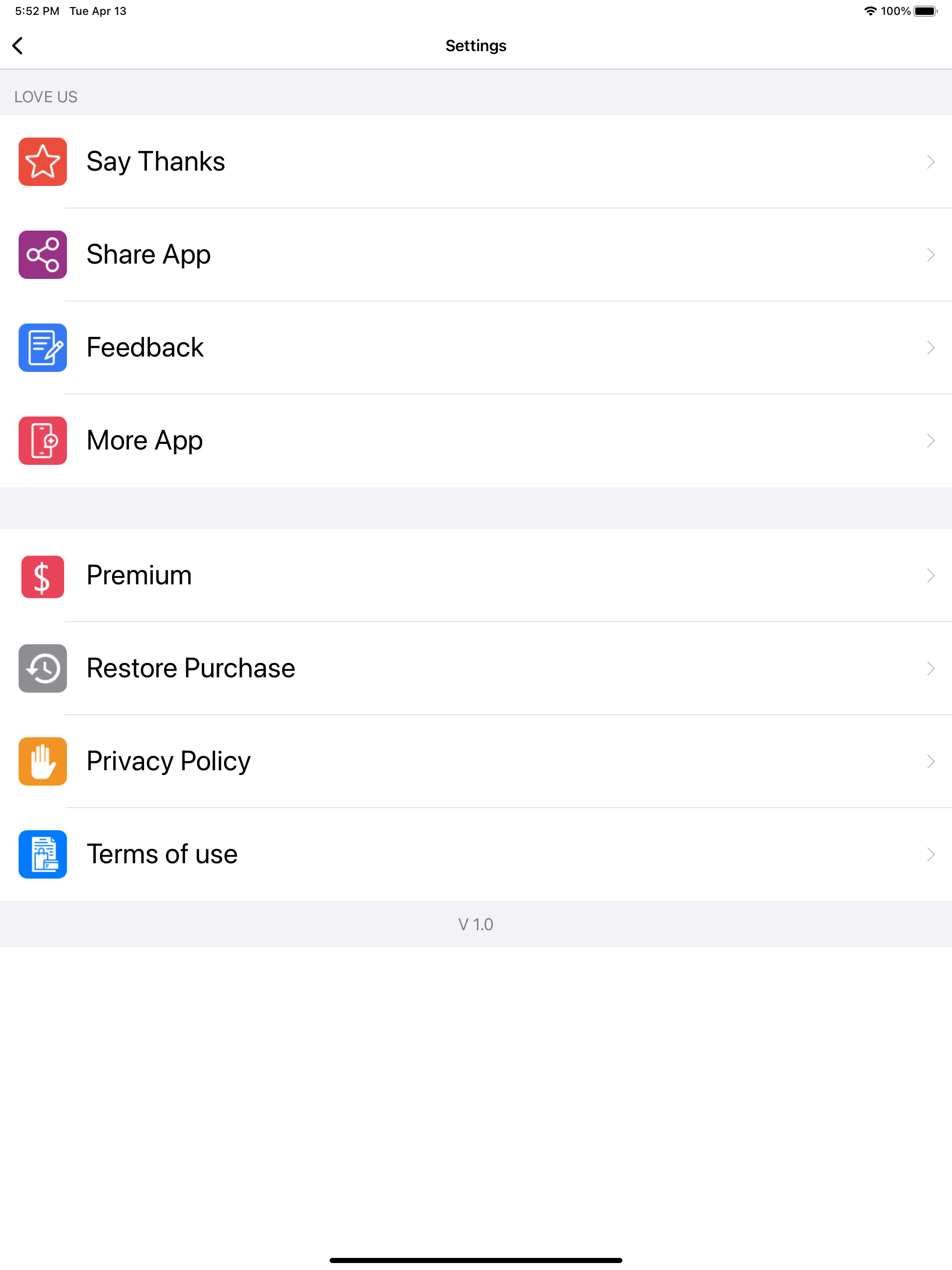Click the V 1.0 version label
This screenshot has width=952, height=1270.
coord(476,924)
